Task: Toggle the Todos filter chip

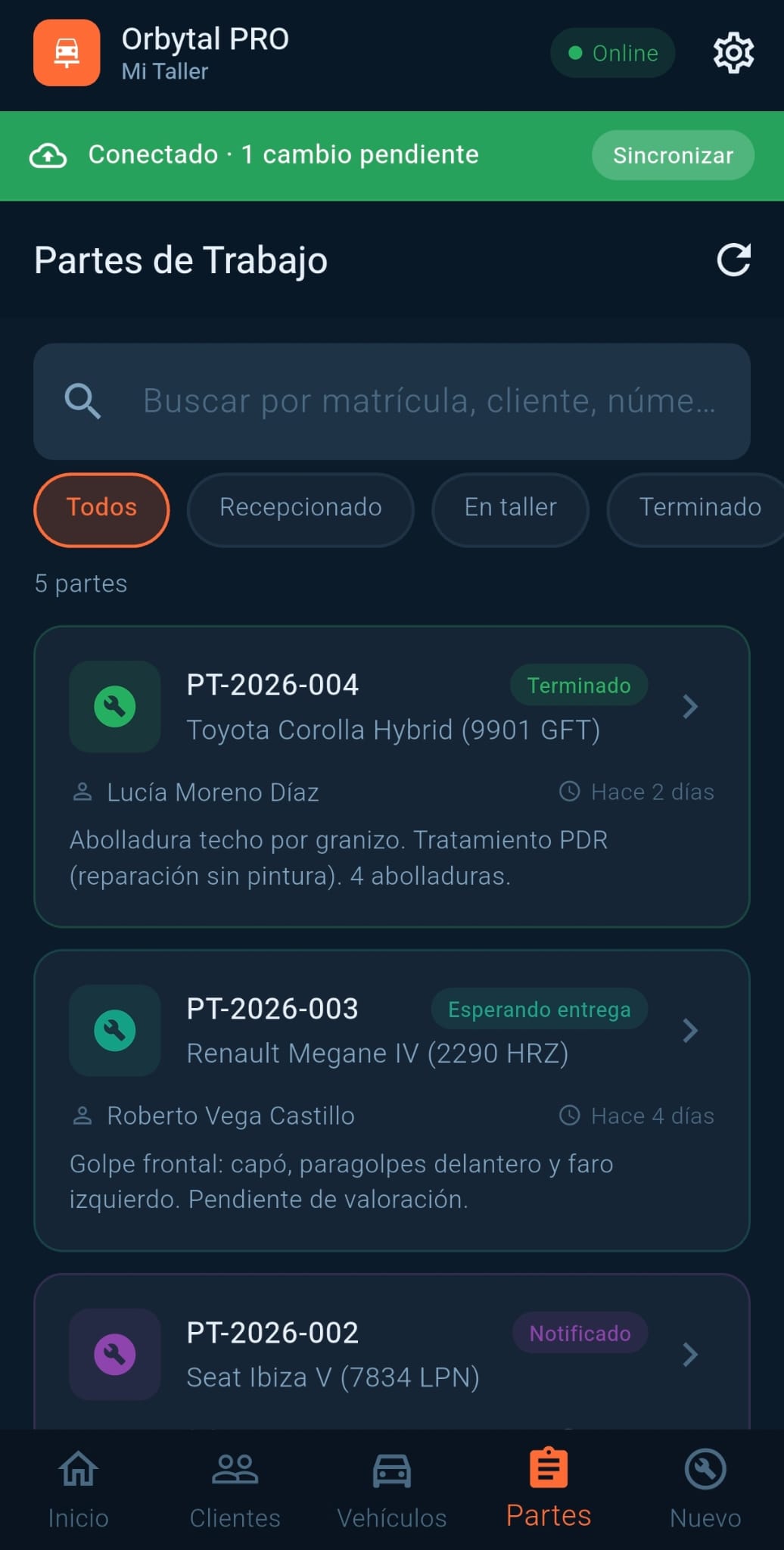Action: [x=101, y=509]
